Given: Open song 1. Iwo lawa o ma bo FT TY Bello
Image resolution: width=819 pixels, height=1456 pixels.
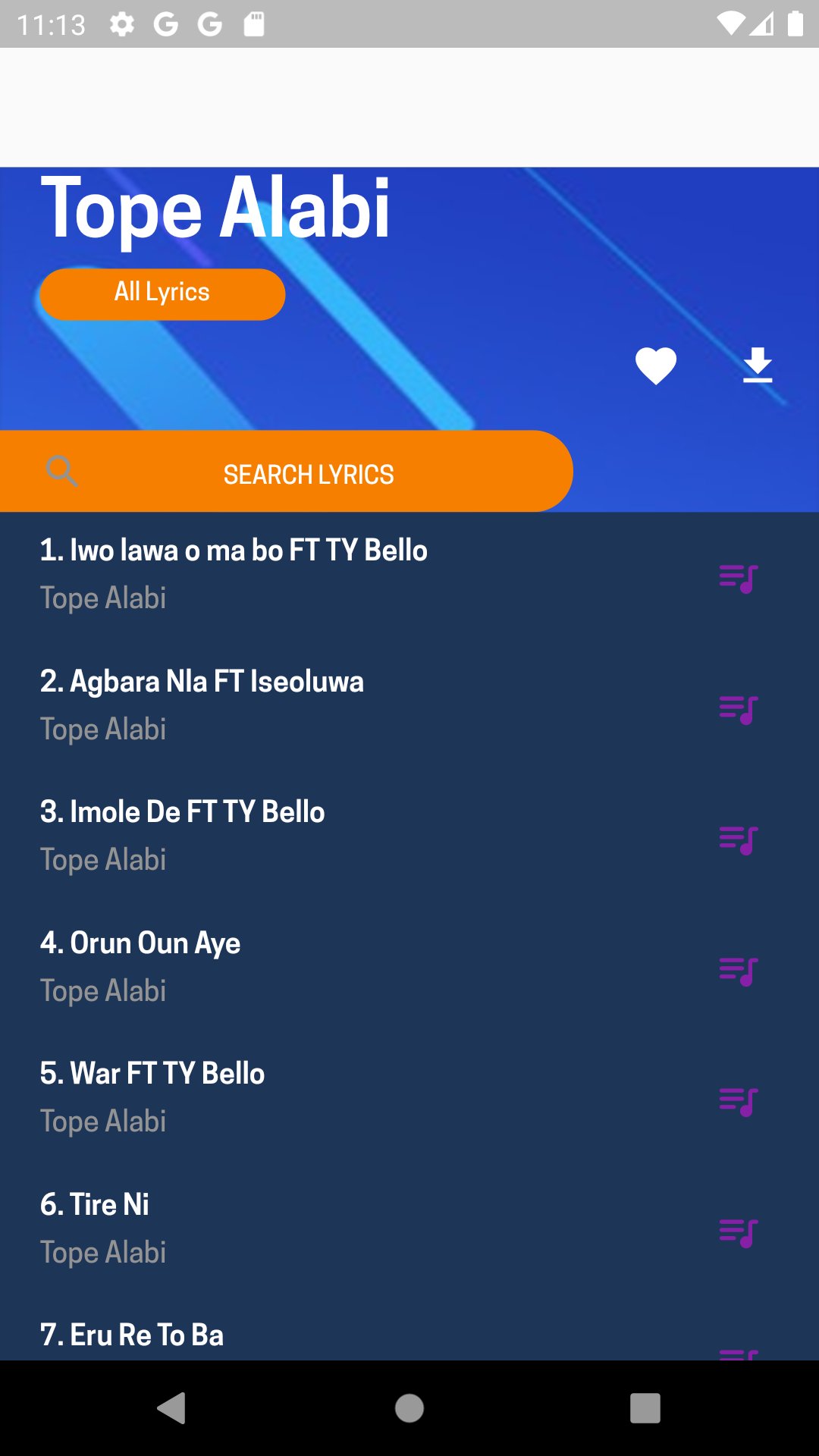Looking at the screenshot, I should 234,550.
